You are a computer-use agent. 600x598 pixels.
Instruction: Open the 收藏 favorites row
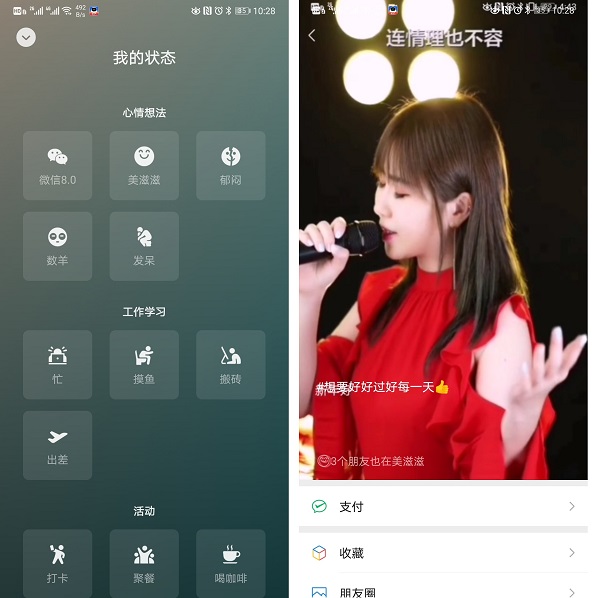click(443, 553)
